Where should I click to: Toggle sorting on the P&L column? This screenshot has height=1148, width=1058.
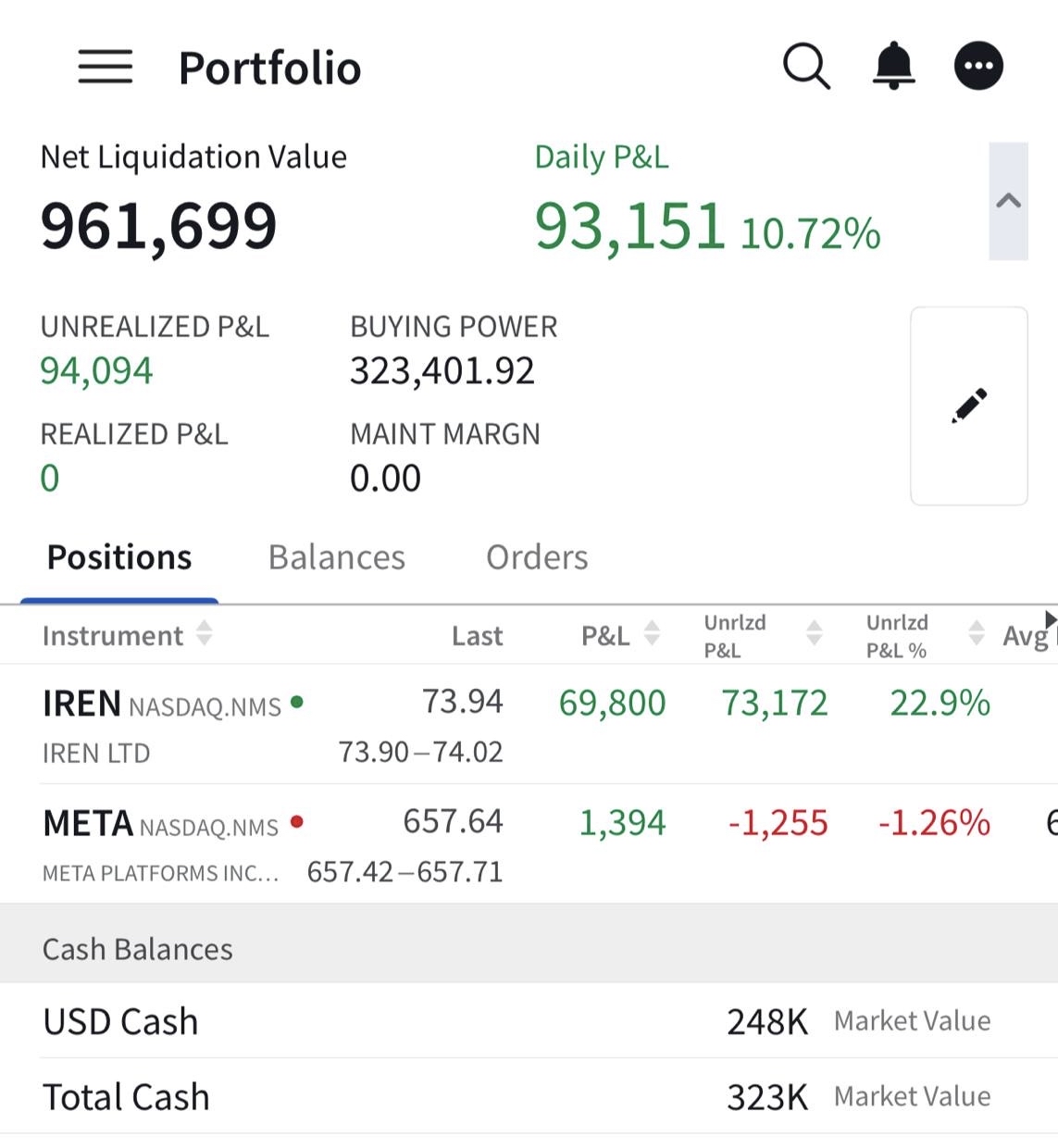(x=653, y=635)
